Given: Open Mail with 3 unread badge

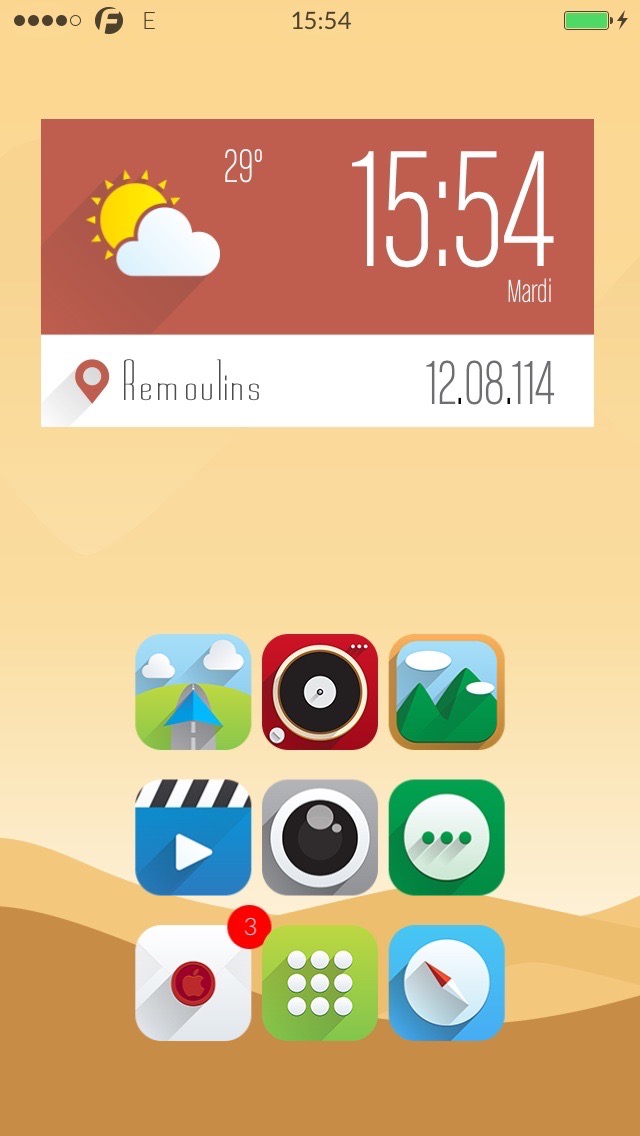Looking at the screenshot, I should tap(193, 983).
